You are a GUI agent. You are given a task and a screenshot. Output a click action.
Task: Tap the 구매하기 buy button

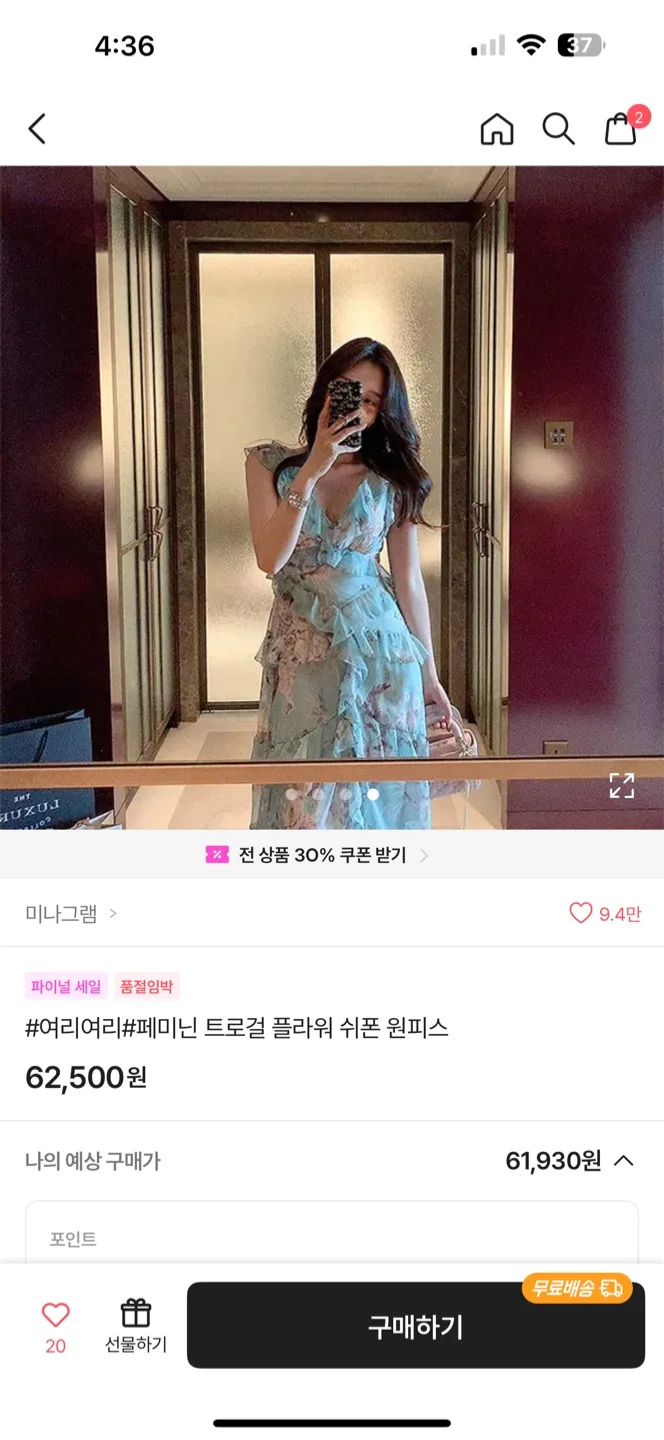[416, 1326]
